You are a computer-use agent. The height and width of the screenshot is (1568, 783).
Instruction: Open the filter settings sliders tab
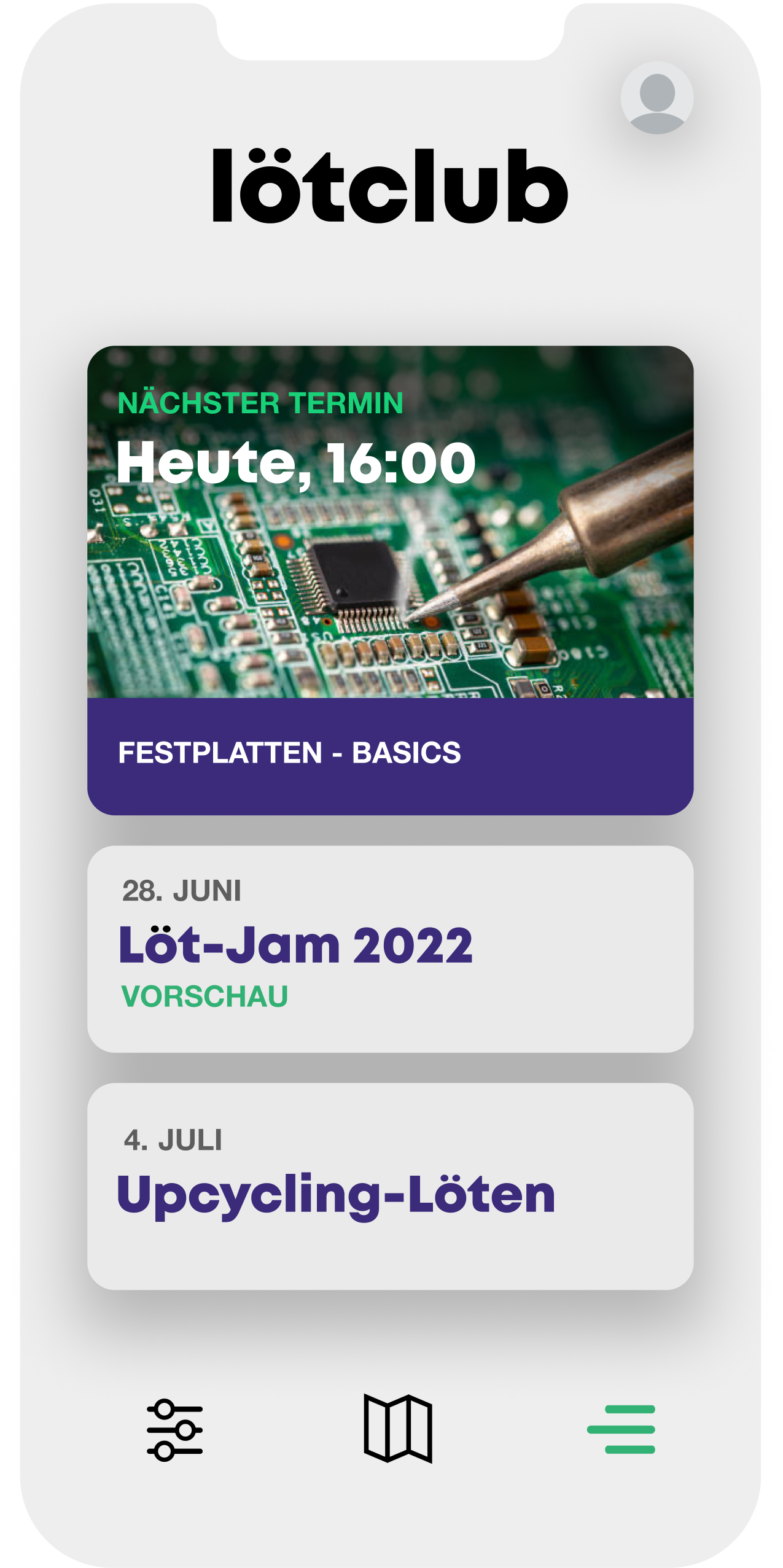click(174, 1429)
